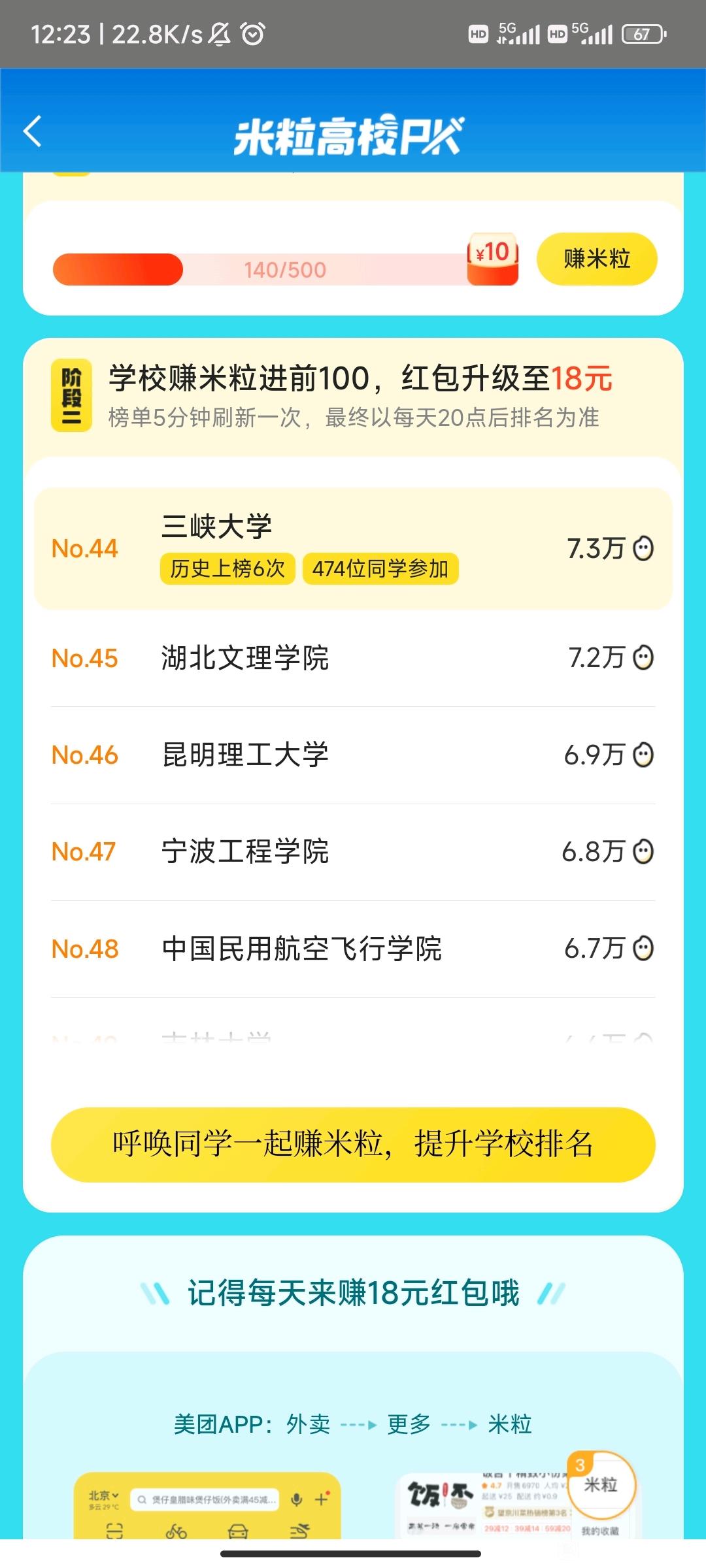Open the 湖北文理学院 ranking row
The image size is (706, 1568).
353,658
